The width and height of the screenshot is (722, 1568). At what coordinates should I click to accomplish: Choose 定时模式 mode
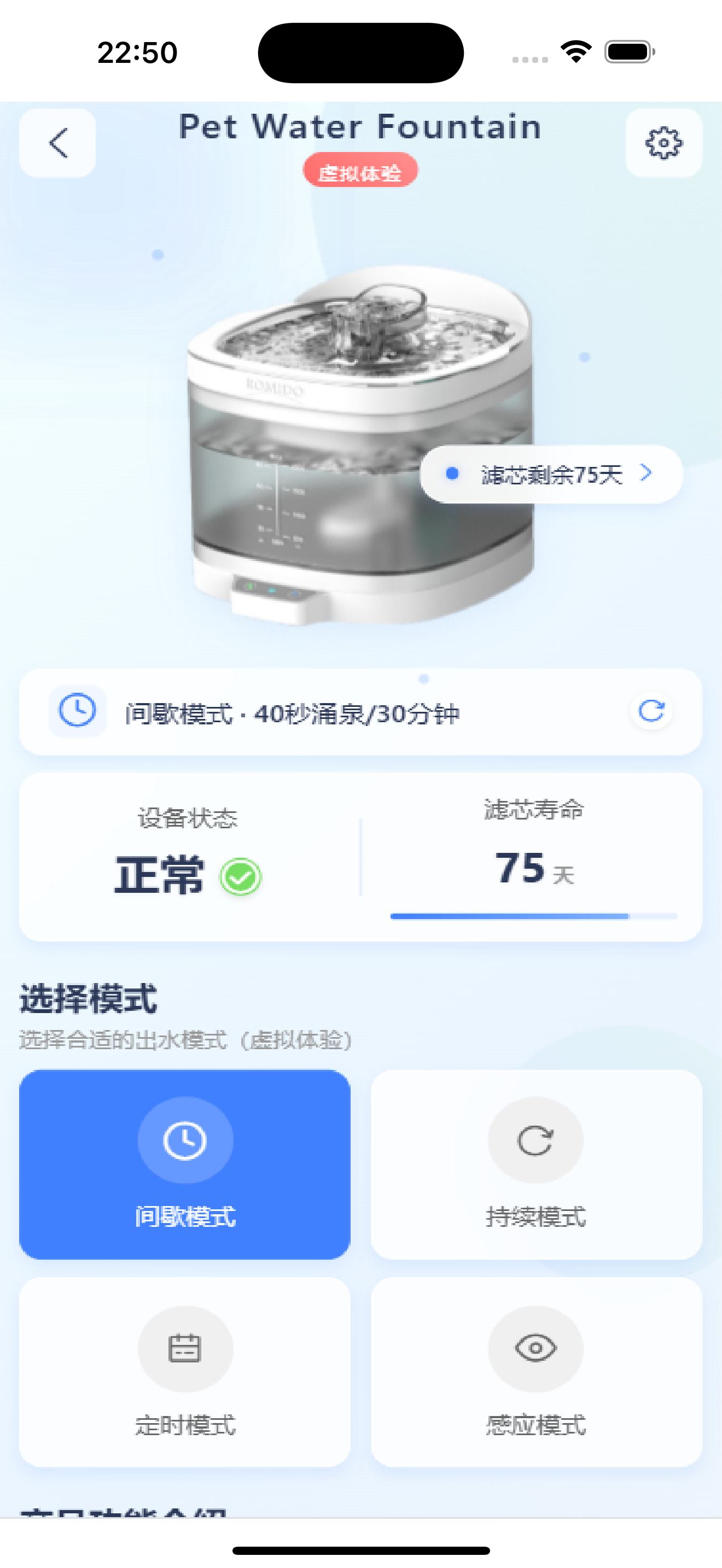pyautogui.click(x=184, y=1372)
